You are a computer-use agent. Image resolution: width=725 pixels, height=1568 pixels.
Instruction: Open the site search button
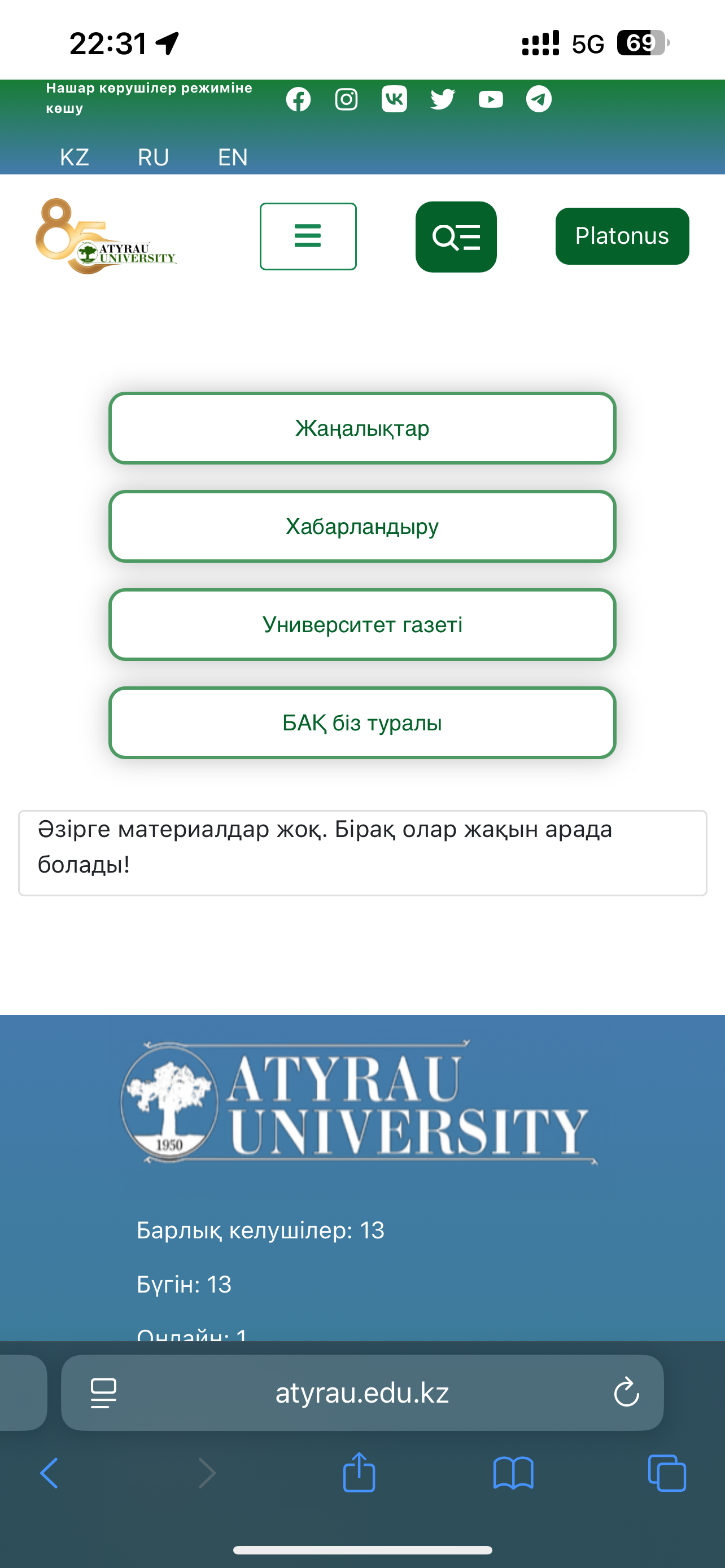tap(456, 237)
